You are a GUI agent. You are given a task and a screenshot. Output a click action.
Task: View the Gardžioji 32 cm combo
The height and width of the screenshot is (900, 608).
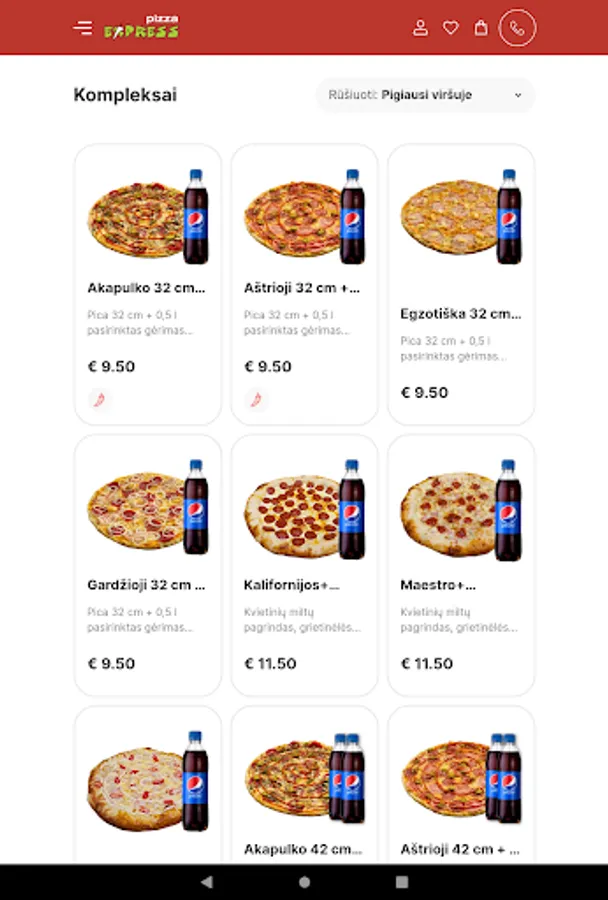[x=148, y=565]
